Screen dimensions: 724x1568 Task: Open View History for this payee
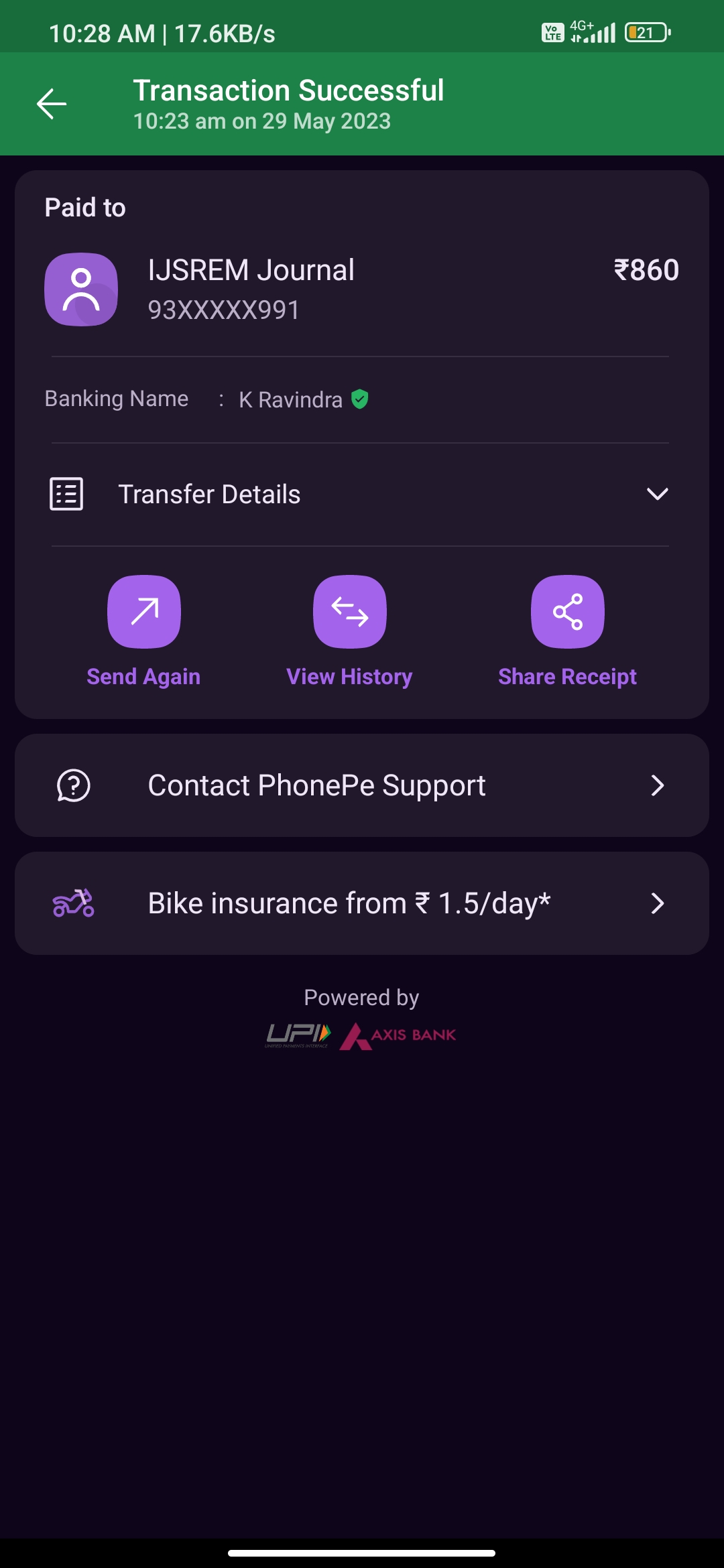(x=349, y=612)
